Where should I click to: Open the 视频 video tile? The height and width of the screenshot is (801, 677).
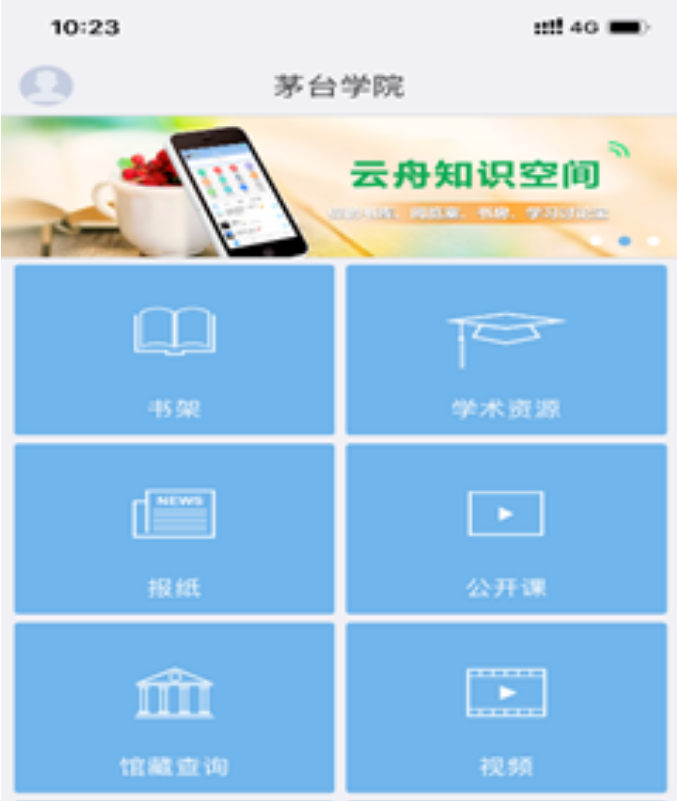click(x=506, y=708)
